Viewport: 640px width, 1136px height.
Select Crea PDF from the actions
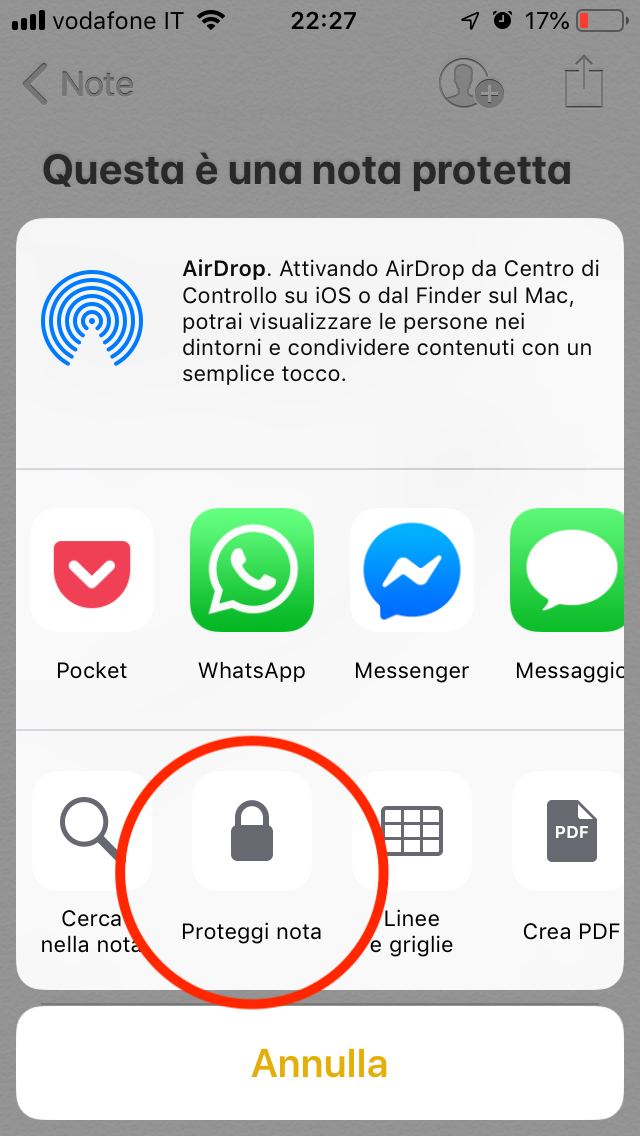572,832
